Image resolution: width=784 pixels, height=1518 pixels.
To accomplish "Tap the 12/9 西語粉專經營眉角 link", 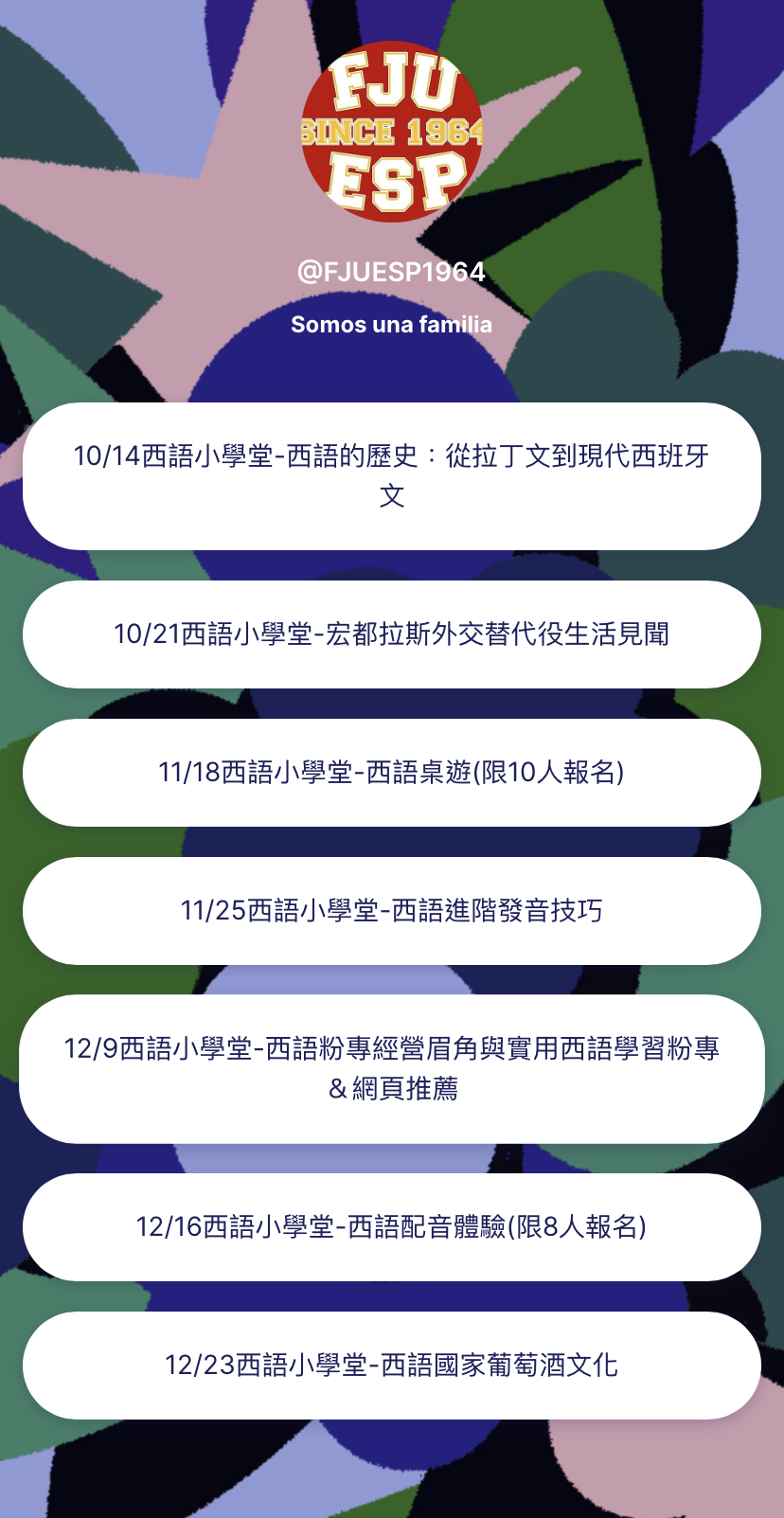I will click(392, 1068).
